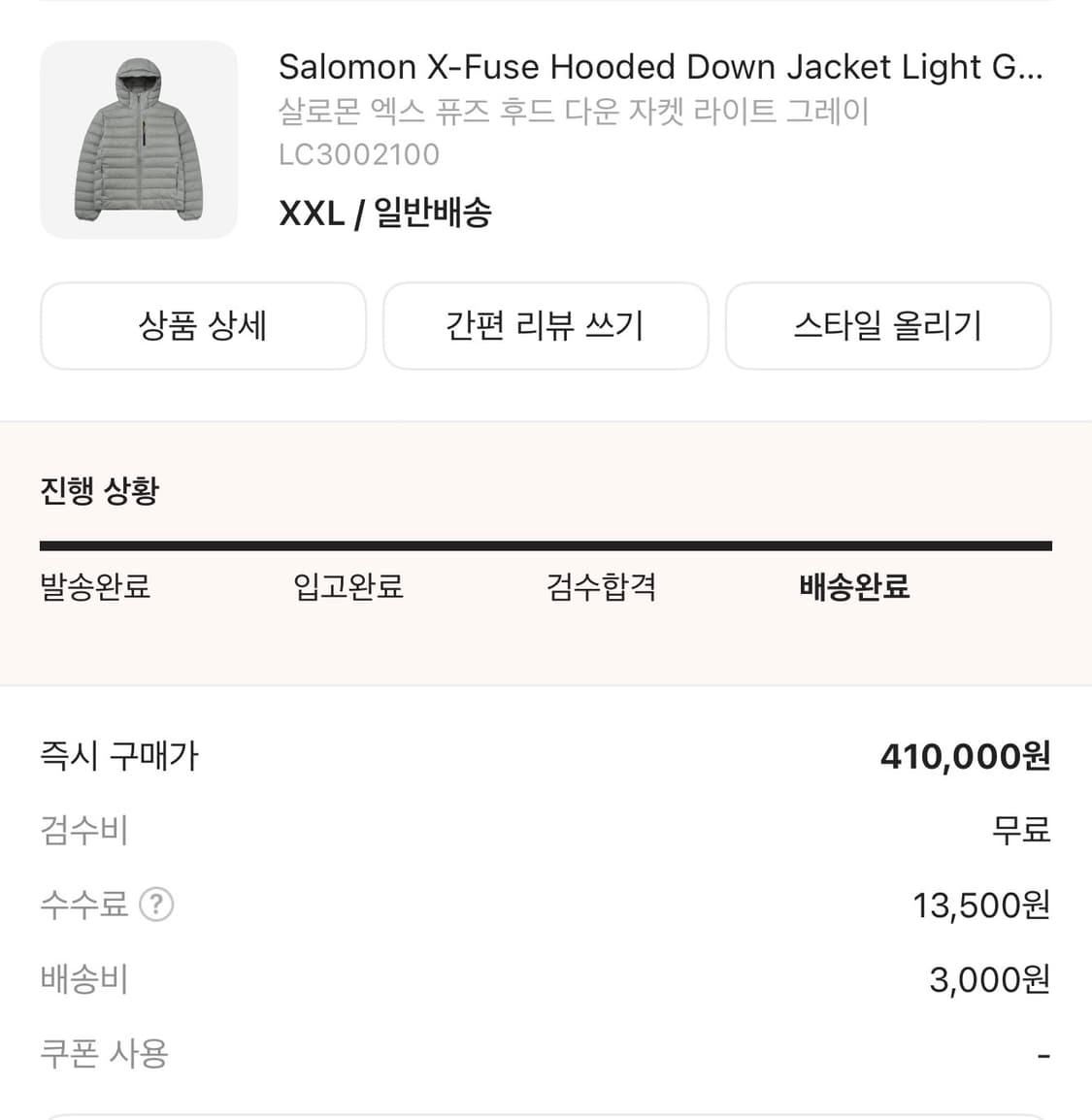1092x1120 pixels.
Task: Tap 간편 리뷰 쓰기 to write a review
Action: pos(546,326)
